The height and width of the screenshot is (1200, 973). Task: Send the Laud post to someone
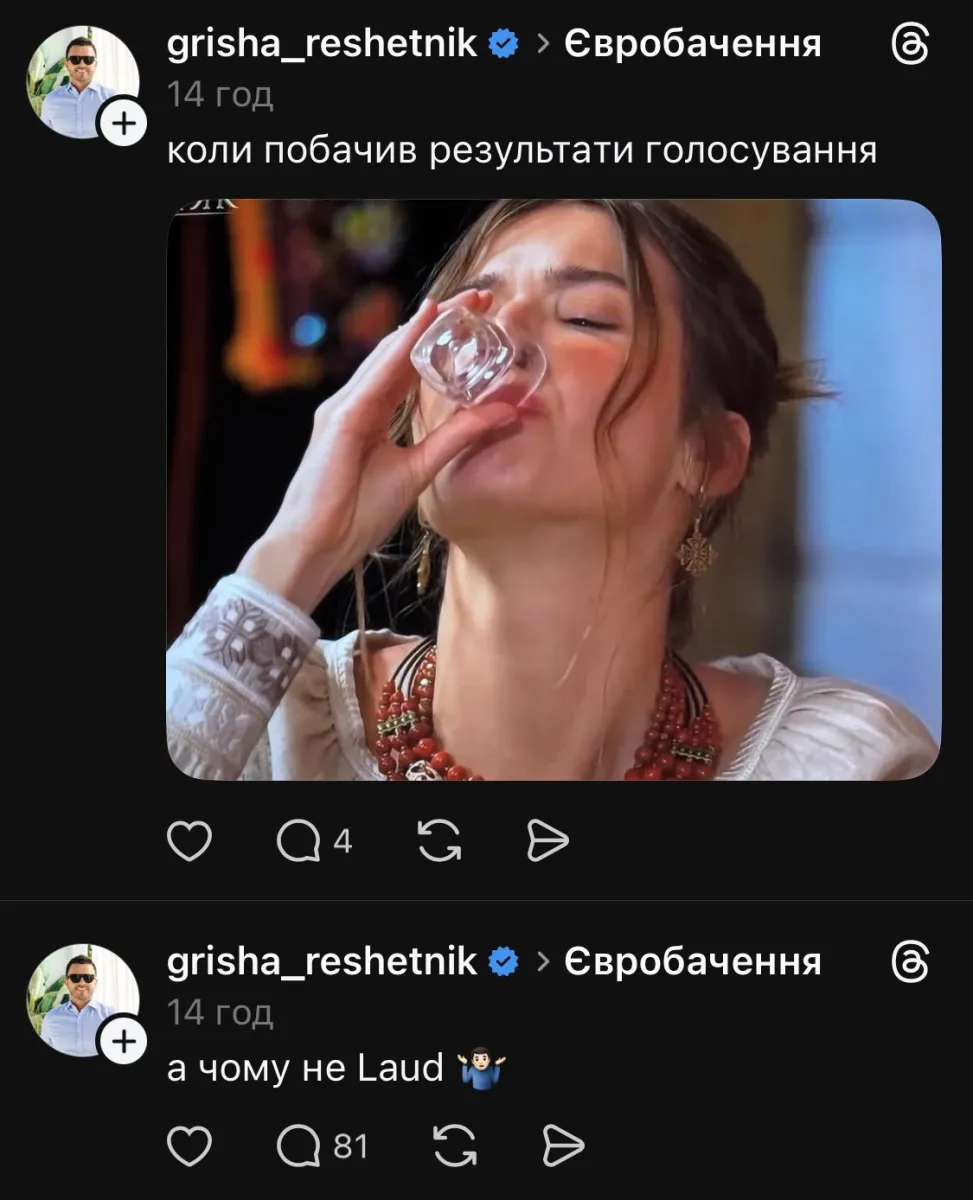pos(562,1146)
